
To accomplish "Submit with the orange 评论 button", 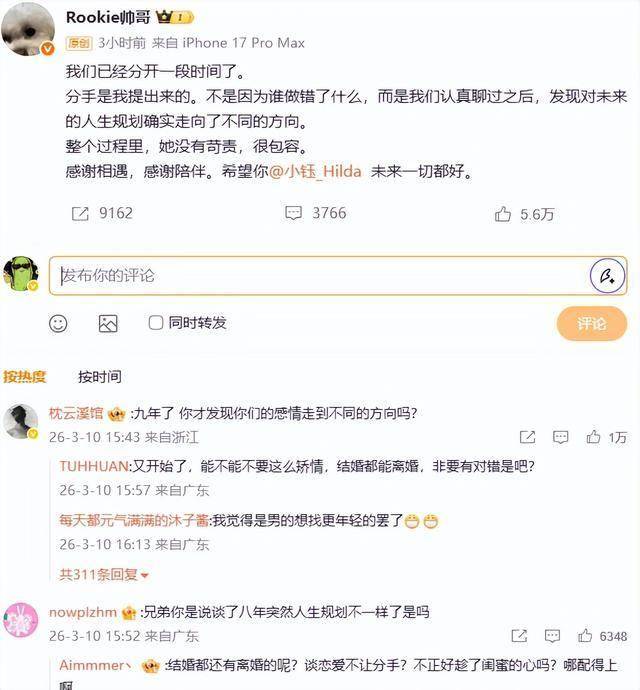I will click(x=591, y=323).
